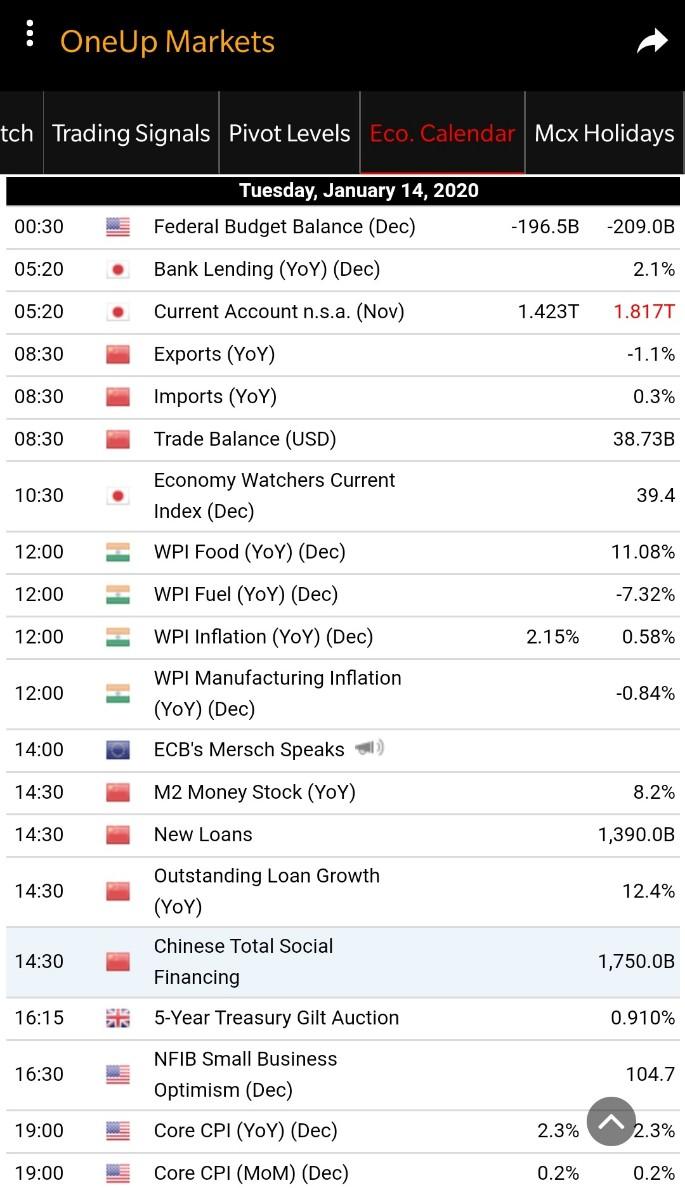Open the Pivot Levels tab

tap(289, 133)
